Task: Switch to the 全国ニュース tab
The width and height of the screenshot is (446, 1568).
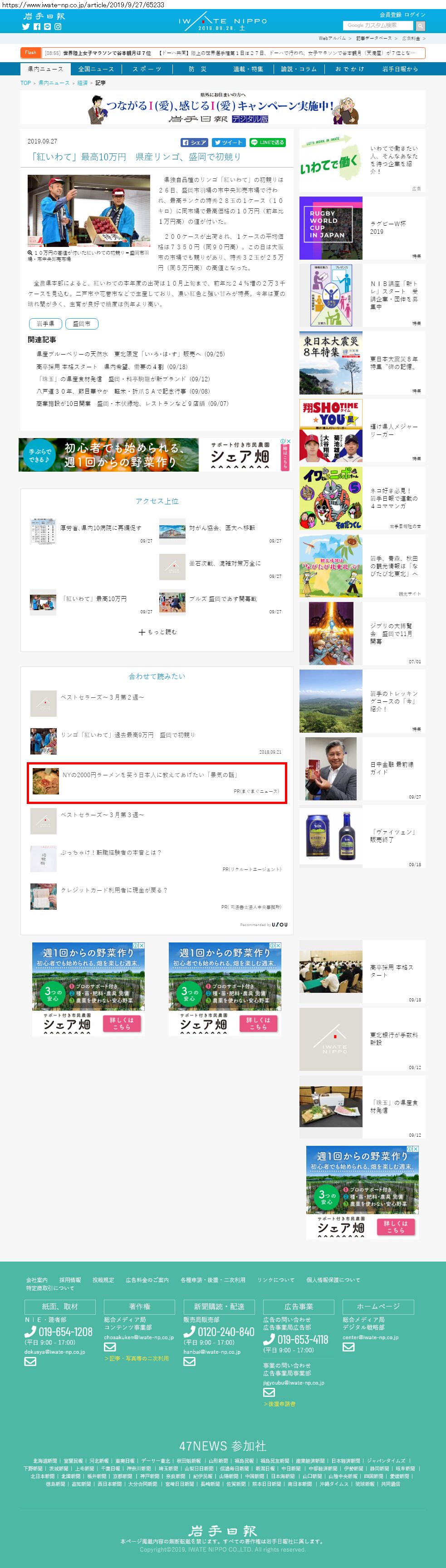Action: (96, 69)
